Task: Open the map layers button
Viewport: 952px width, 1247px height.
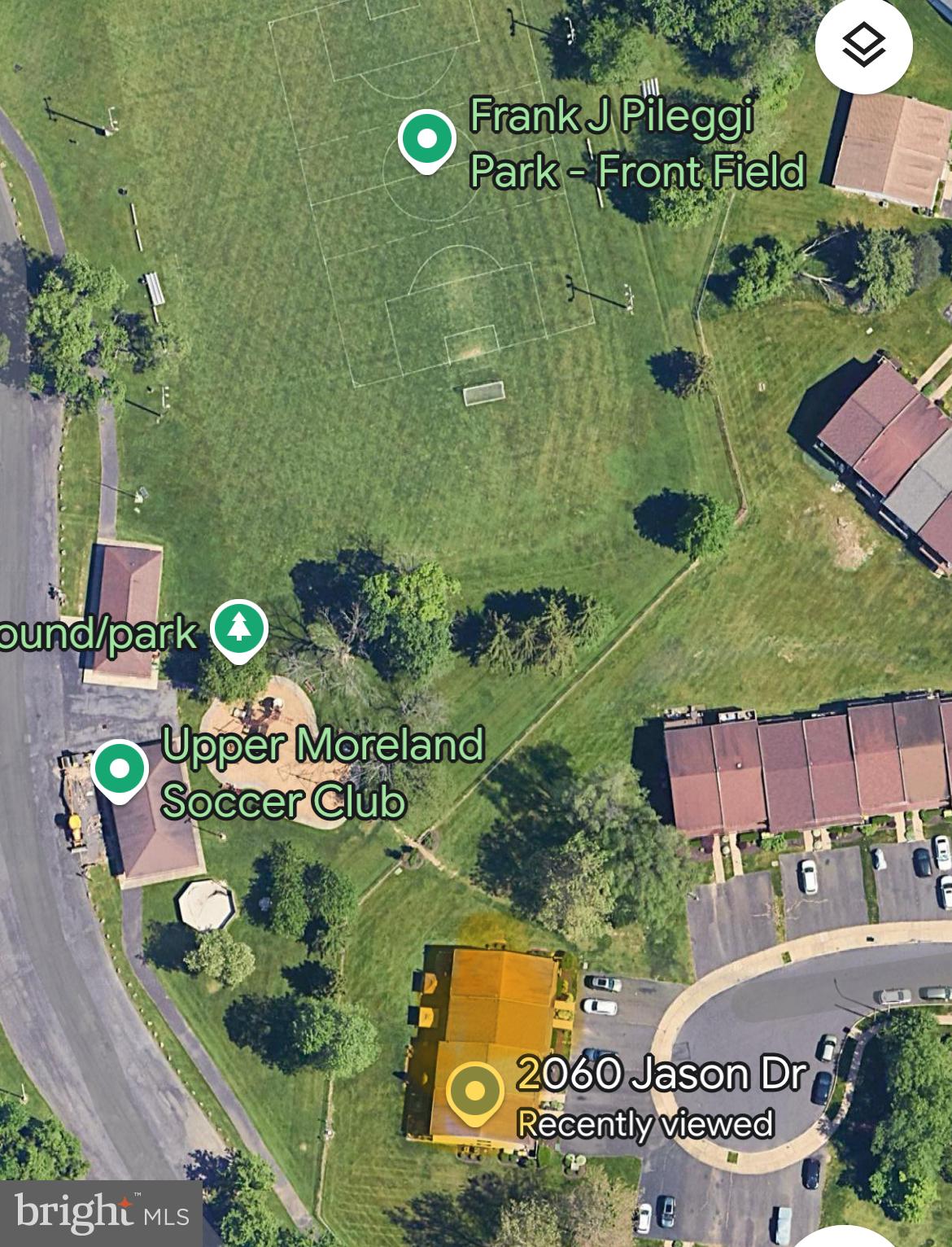Action: (x=863, y=45)
